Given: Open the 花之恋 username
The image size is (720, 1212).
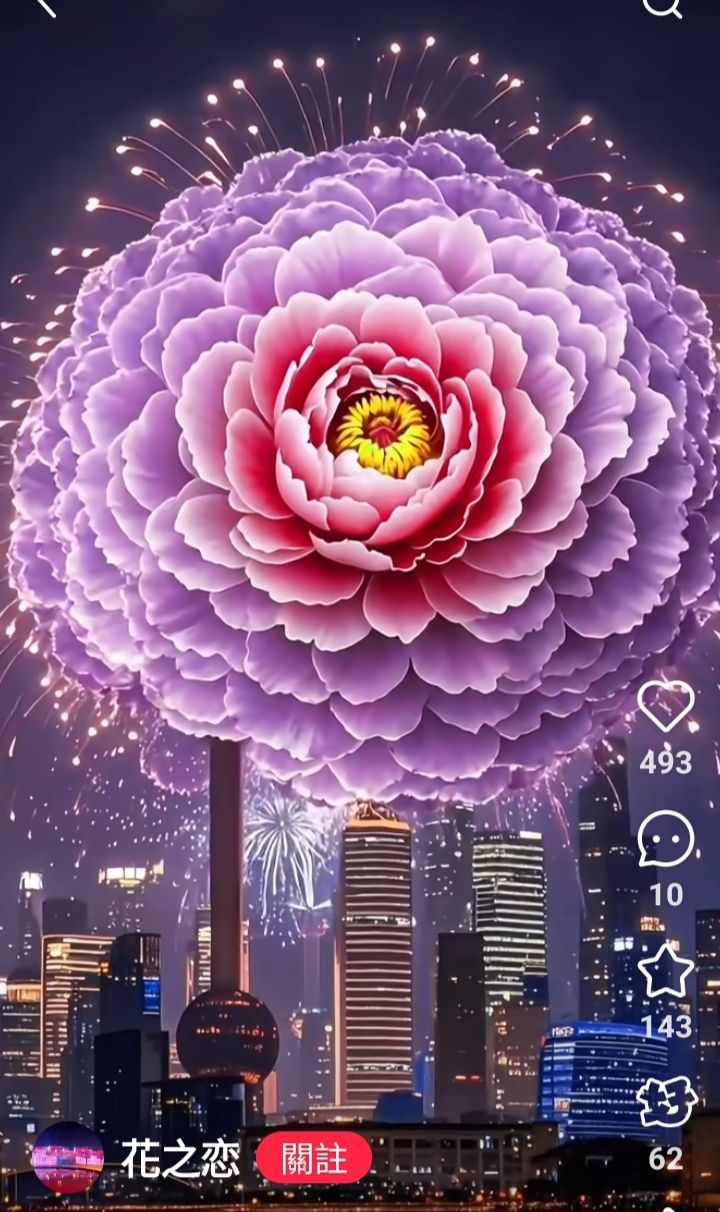Looking at the screenshot, I should point(181,1159).
